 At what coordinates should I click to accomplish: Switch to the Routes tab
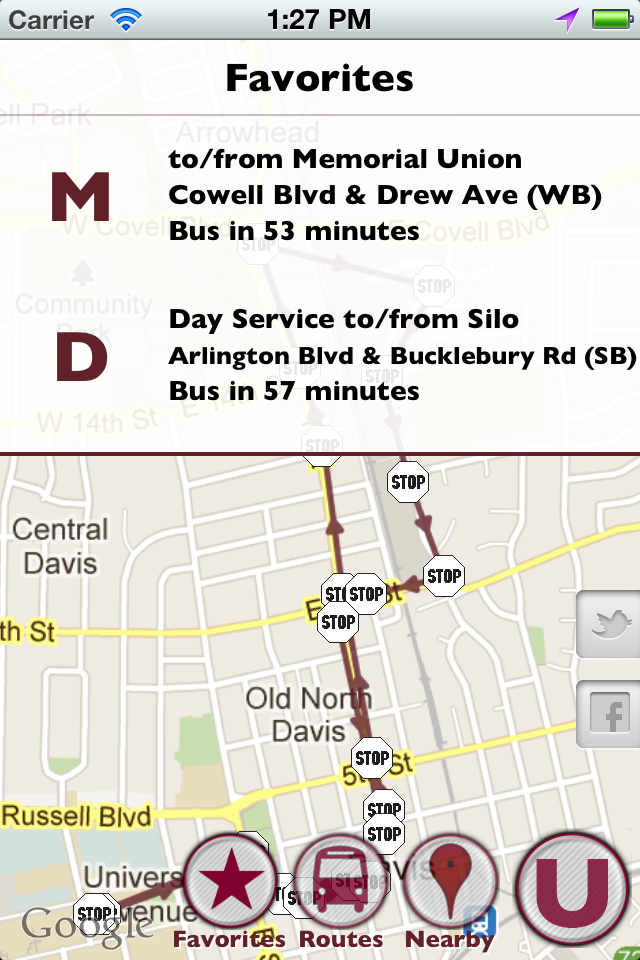point(341,885)
